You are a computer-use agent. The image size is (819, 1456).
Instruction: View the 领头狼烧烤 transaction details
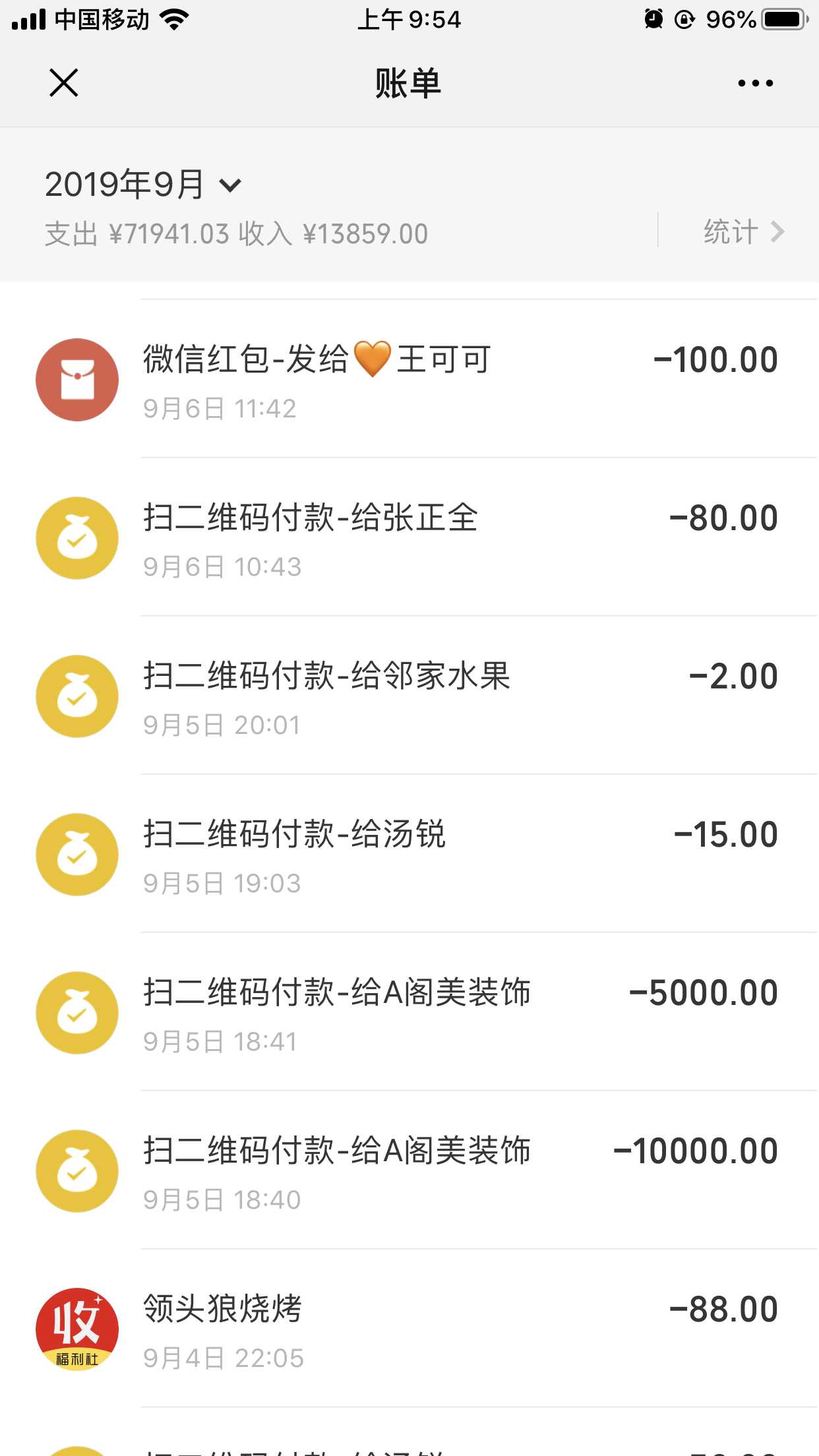click(x=409, y=1329)
